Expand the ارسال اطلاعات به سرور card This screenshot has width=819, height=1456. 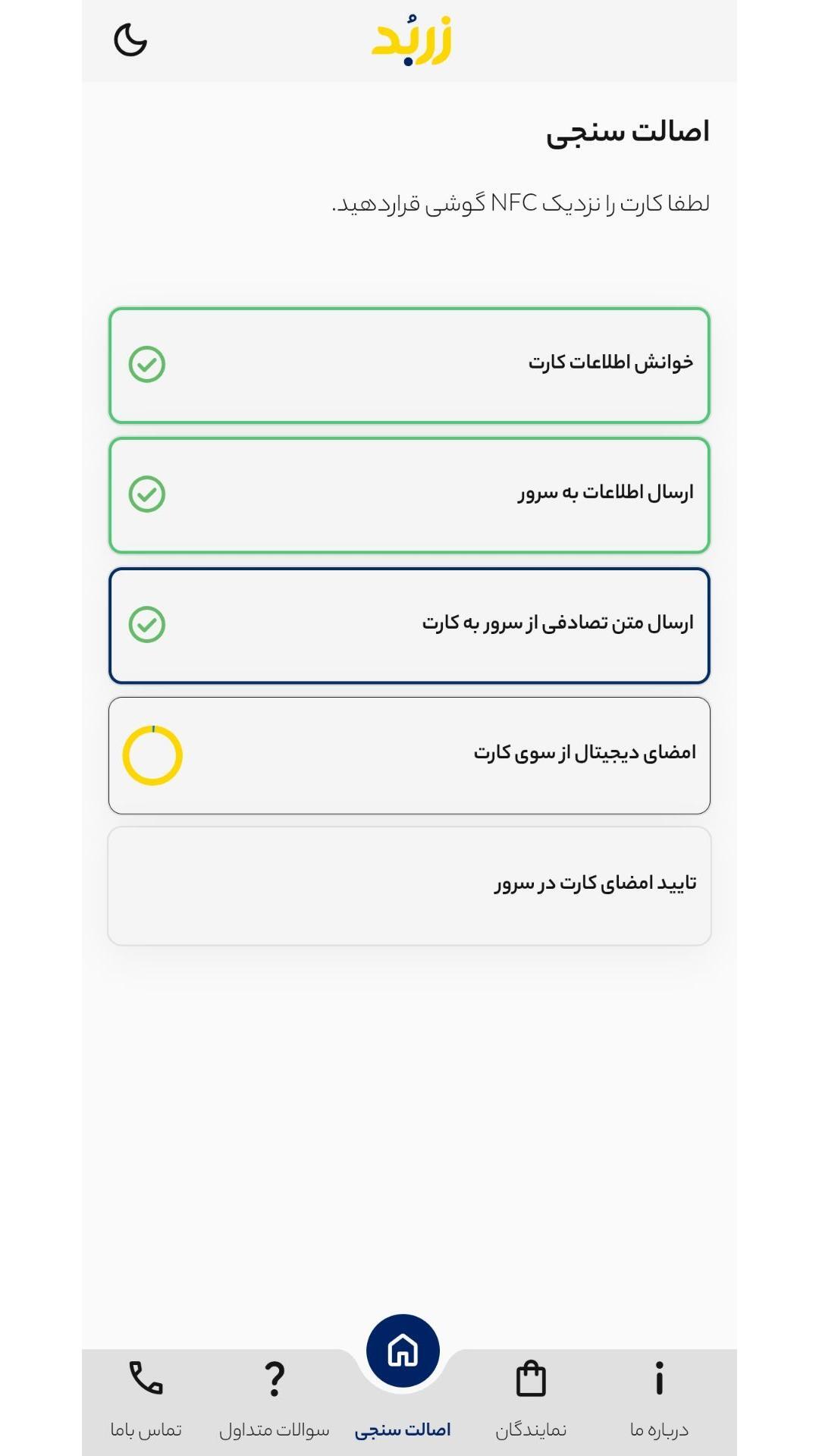pos(409,494)
